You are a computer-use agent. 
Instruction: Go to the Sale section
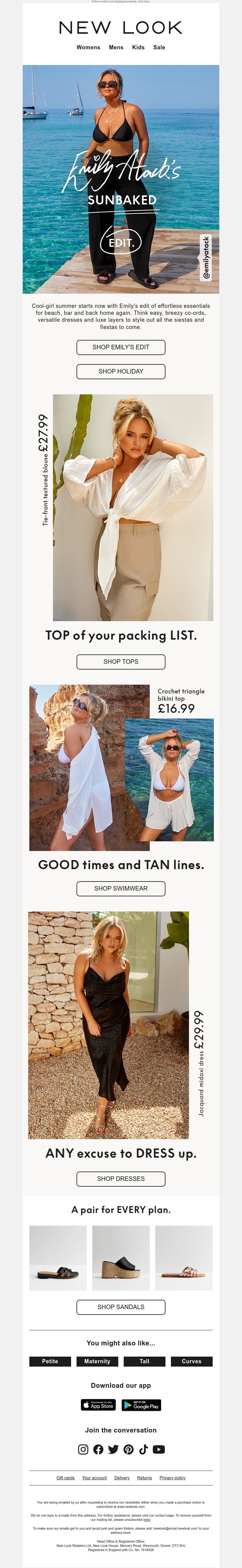pos(159,47)
